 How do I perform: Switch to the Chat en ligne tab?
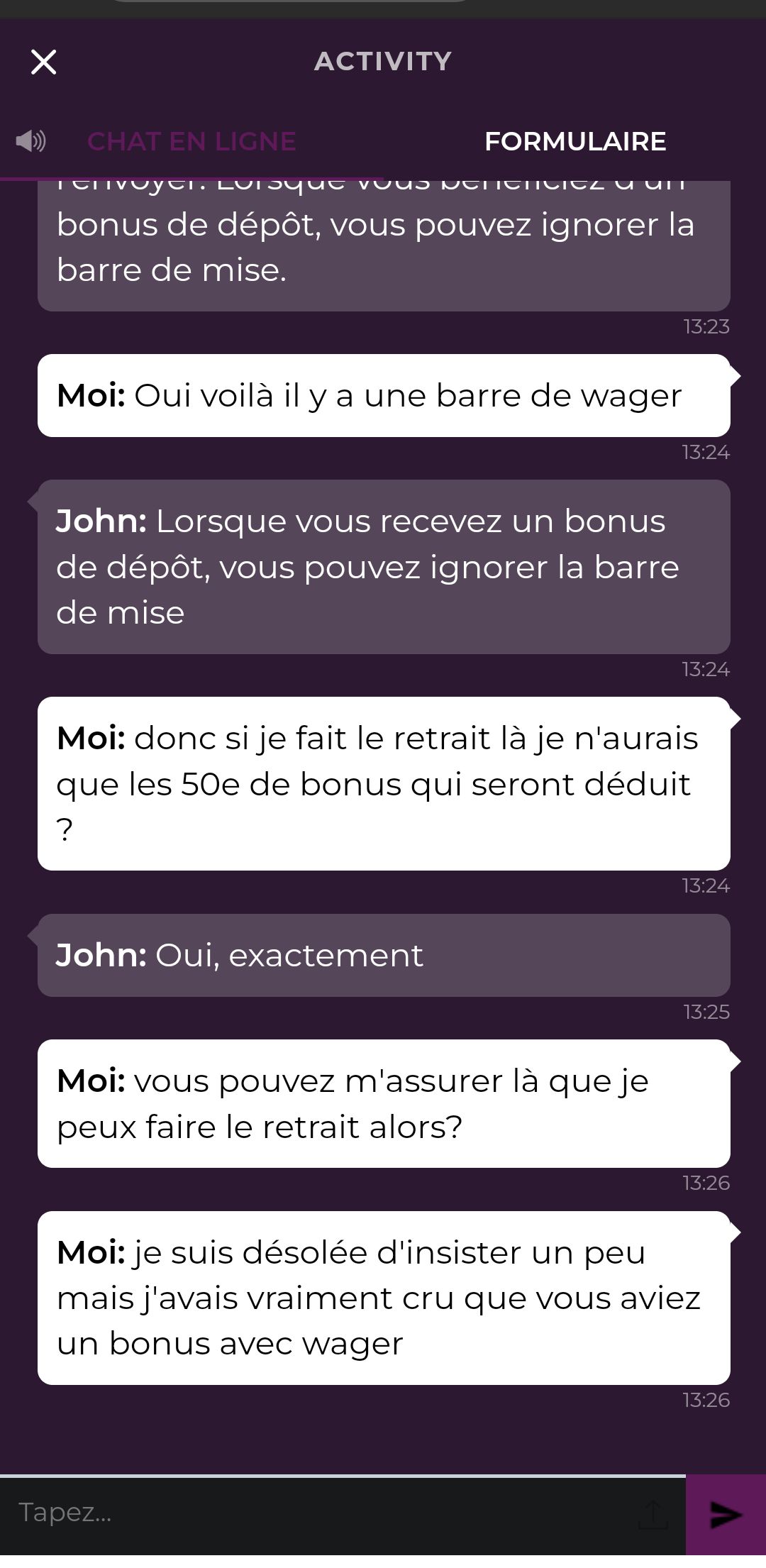coord(191,141)
